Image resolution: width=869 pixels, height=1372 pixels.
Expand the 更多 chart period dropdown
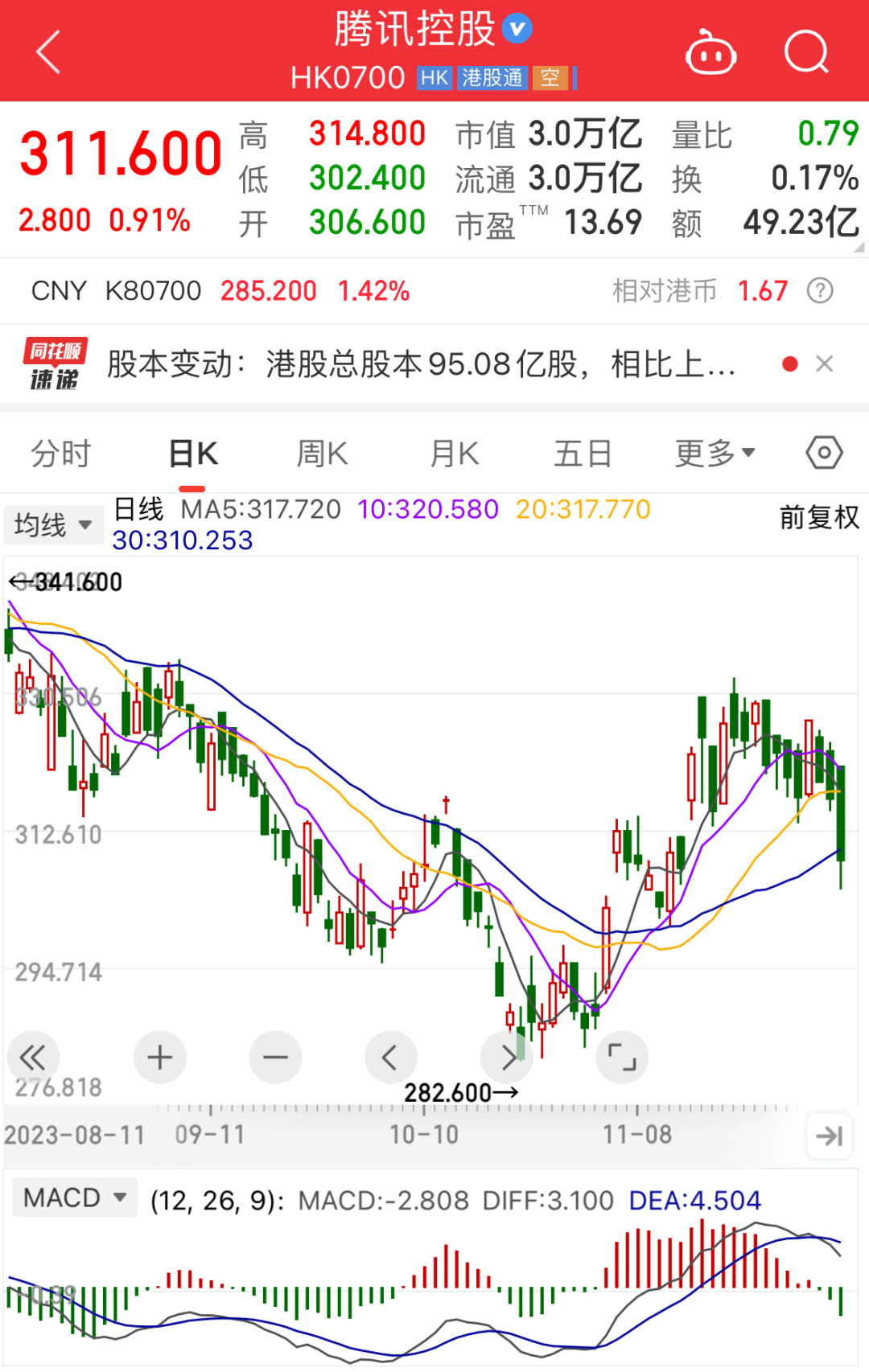[714, 454]
